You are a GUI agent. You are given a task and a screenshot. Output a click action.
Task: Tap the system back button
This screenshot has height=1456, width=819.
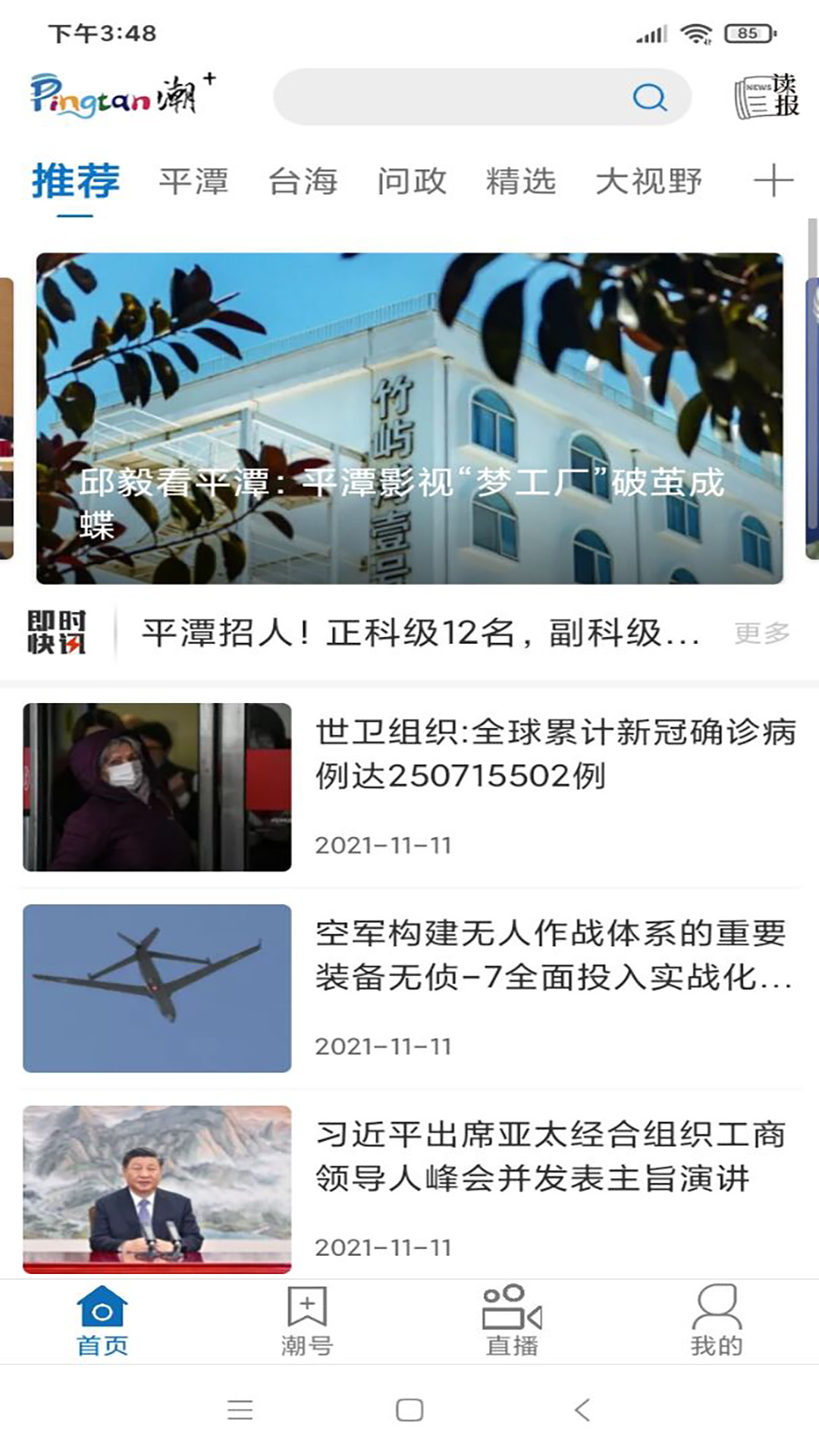(x=582, y=1410)
